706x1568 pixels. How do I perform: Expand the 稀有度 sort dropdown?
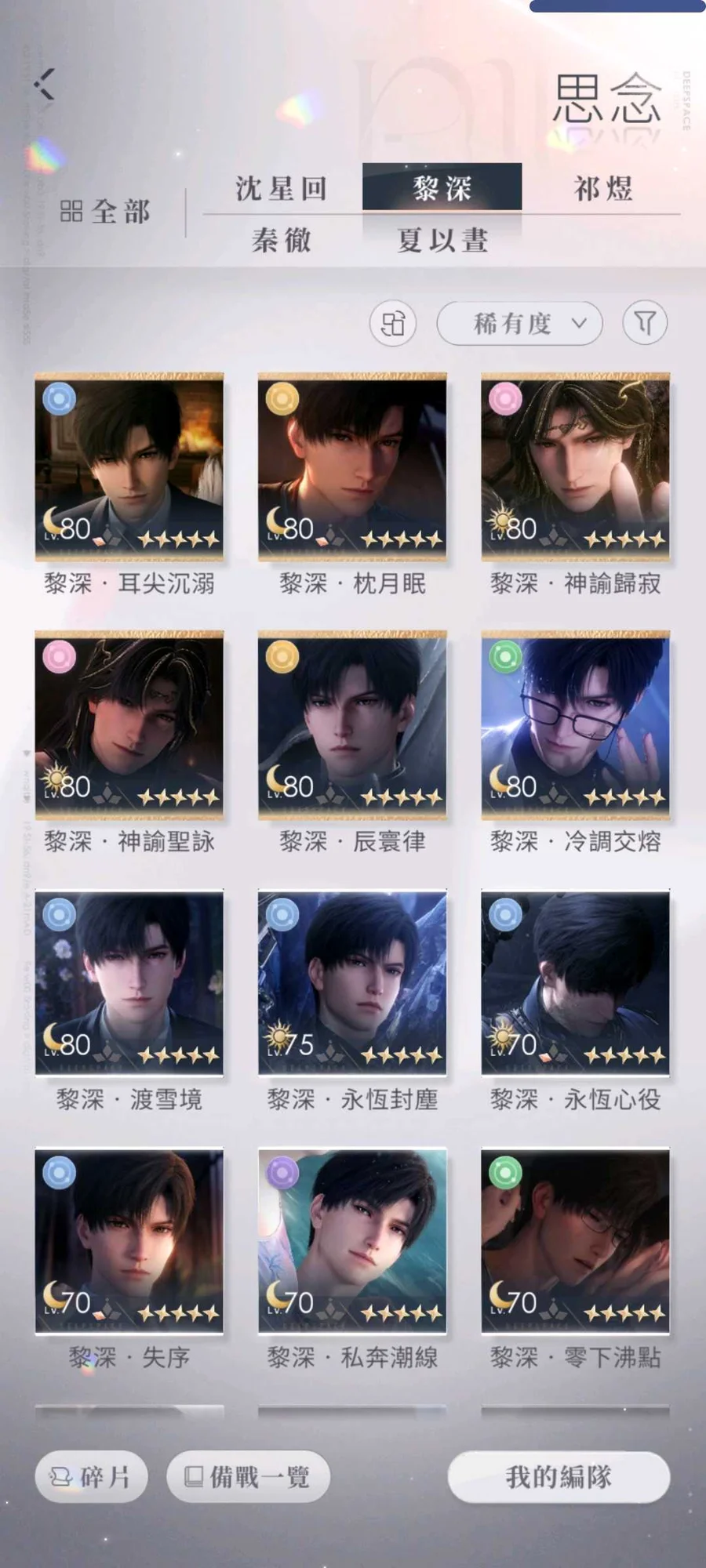[x=519, y=323]
